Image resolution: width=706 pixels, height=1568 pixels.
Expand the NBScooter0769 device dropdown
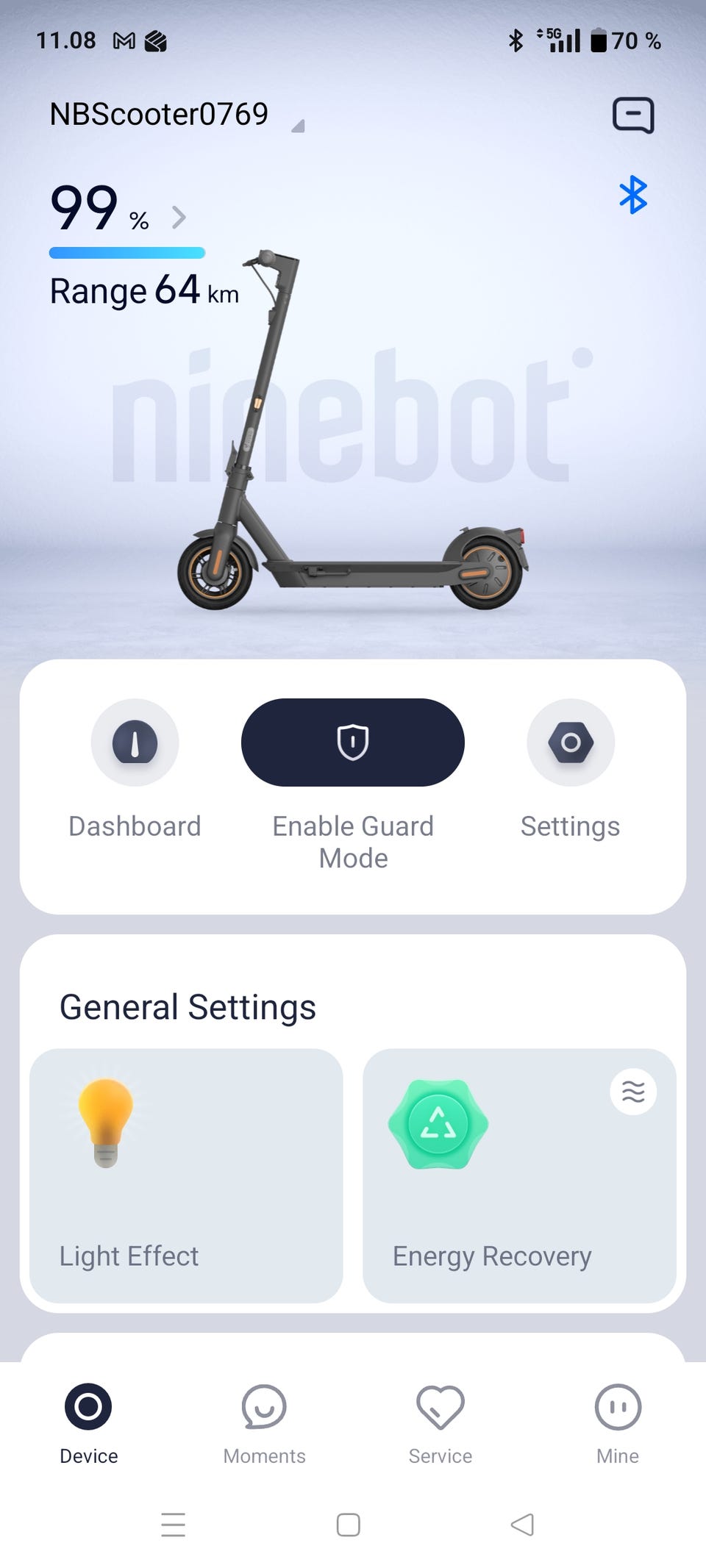tap(298, 126)
